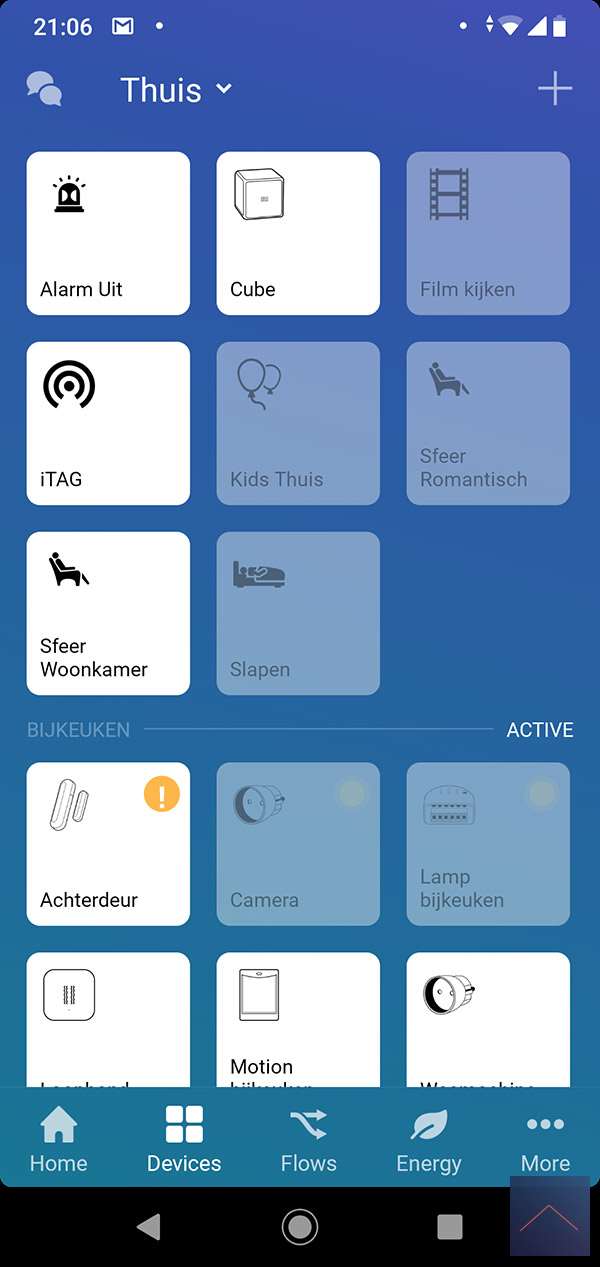
Task: Toggle the Camera plug tile
Action: pos(298,844)
